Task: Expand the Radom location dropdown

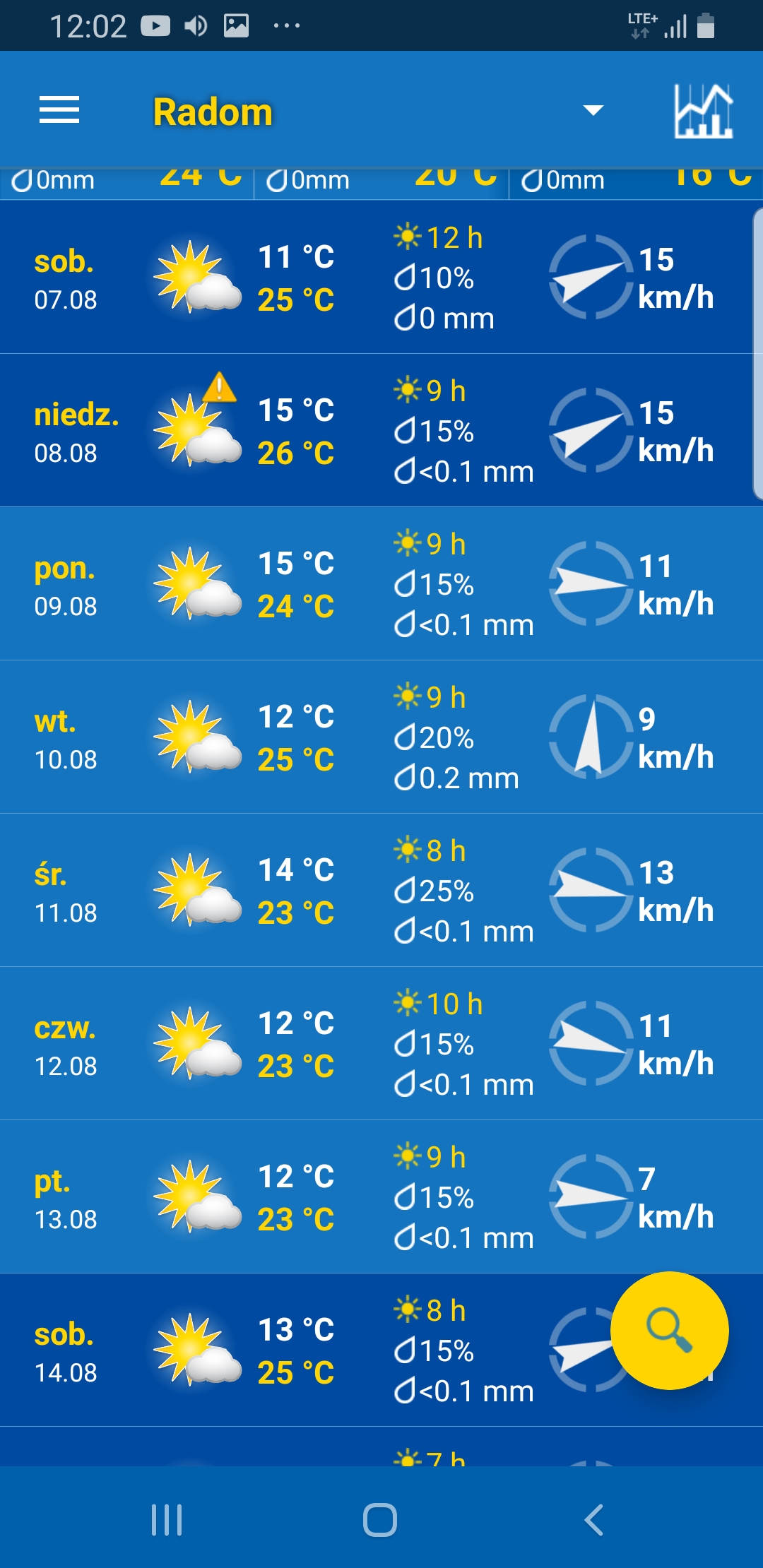Action: 593,110
